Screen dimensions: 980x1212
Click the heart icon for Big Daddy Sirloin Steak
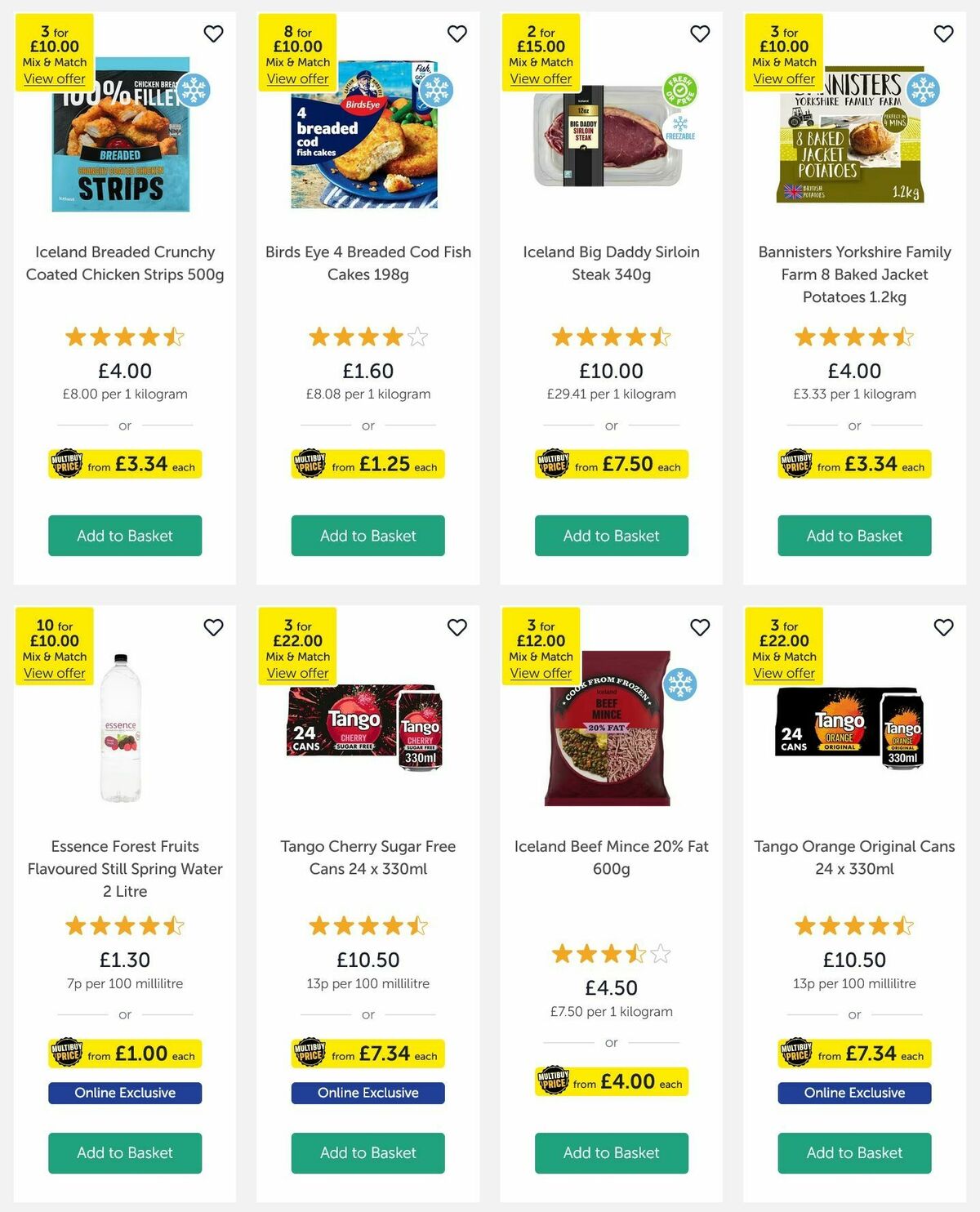[x=700, y=34]
